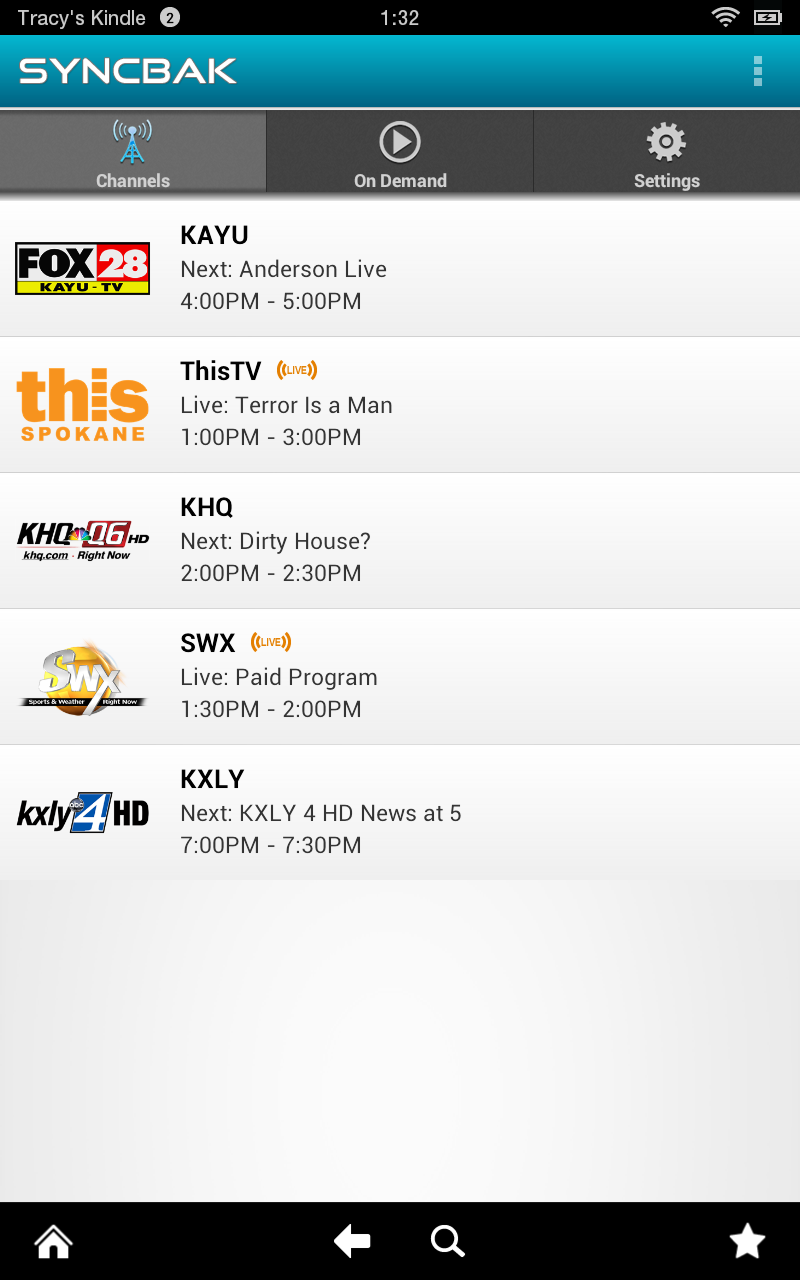Image resolution: width=800 pixels, height=1280 pixels.
Task: Open search from the bottom bar
Action: [x=447, y=1242]
